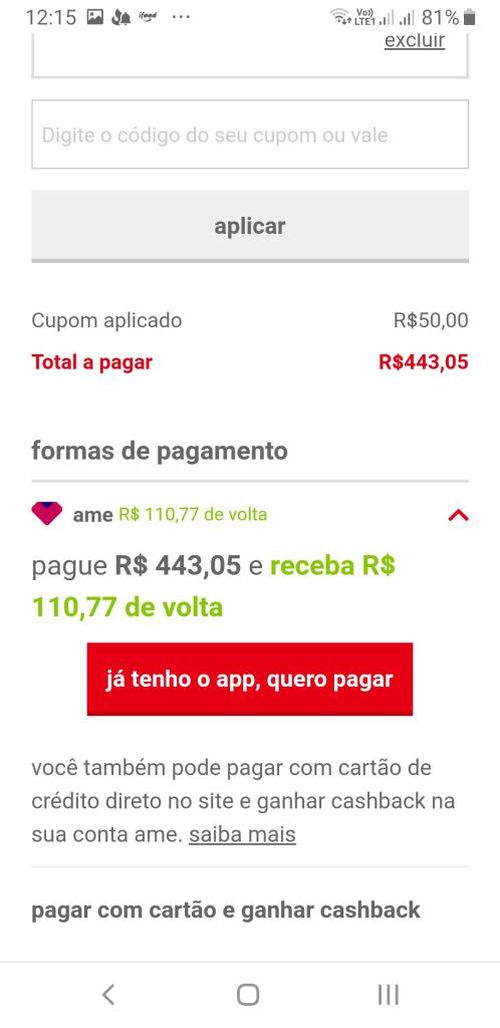Image resolution: width=500 pixels, height=1028 pixels.
Task: Focus the coupon code input field
Action: click(x=250, y=134)
